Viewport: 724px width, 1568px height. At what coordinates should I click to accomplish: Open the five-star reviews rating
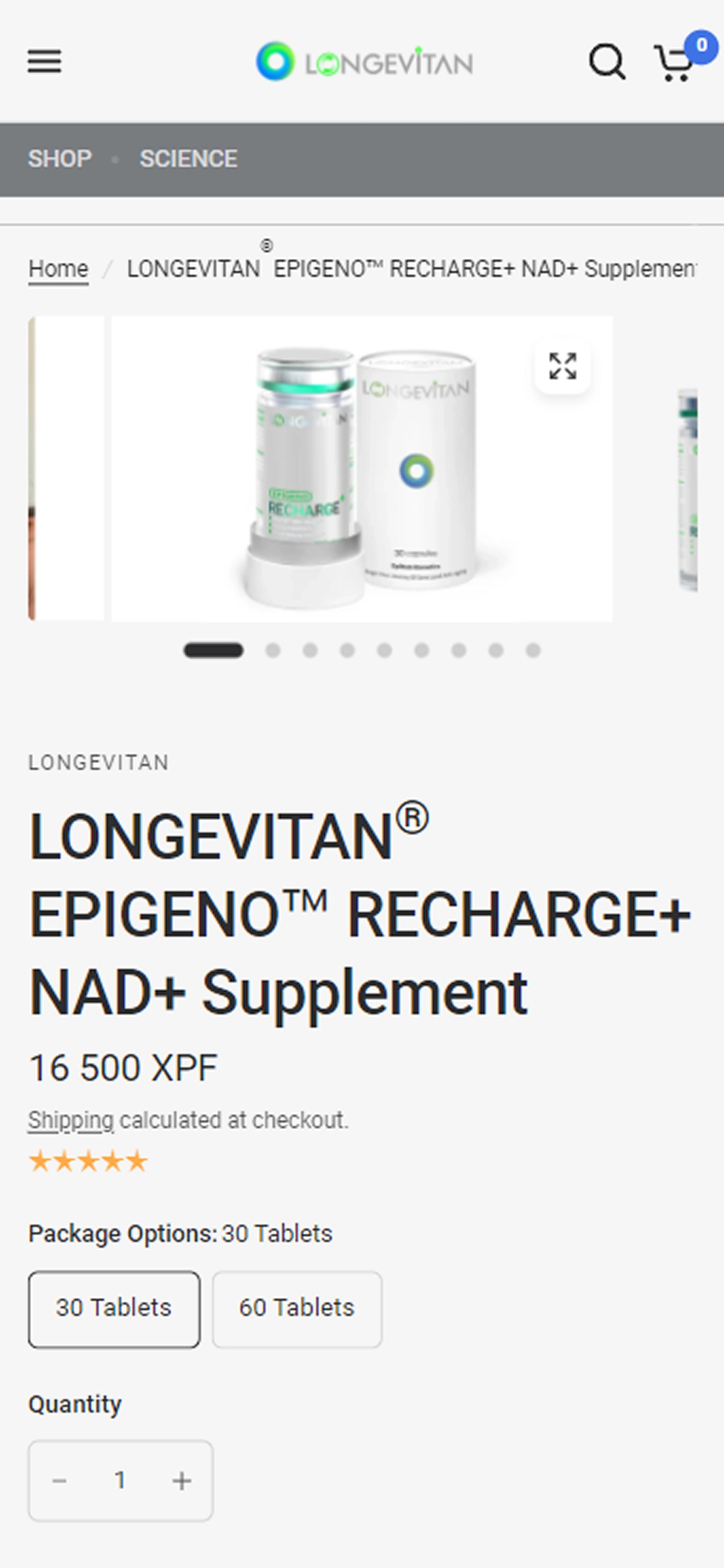[88, 1162]
